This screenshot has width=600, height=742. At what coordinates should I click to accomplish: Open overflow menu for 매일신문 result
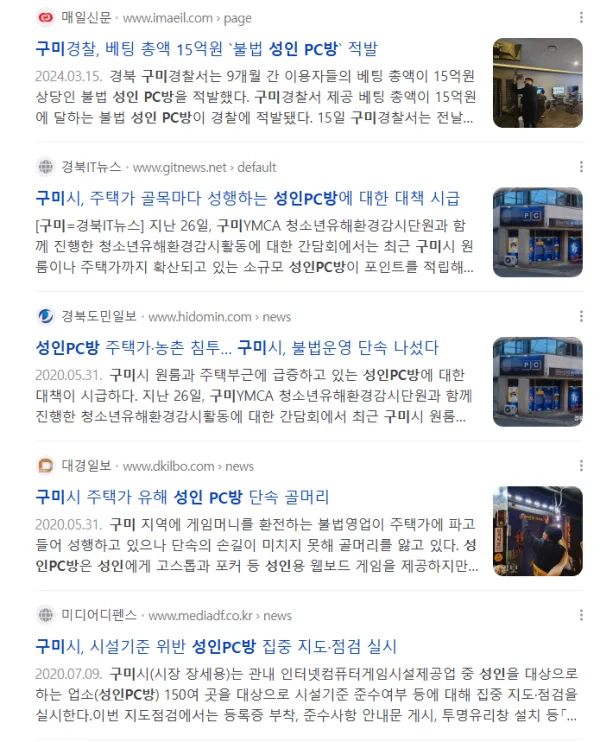(x=582, y=18)
